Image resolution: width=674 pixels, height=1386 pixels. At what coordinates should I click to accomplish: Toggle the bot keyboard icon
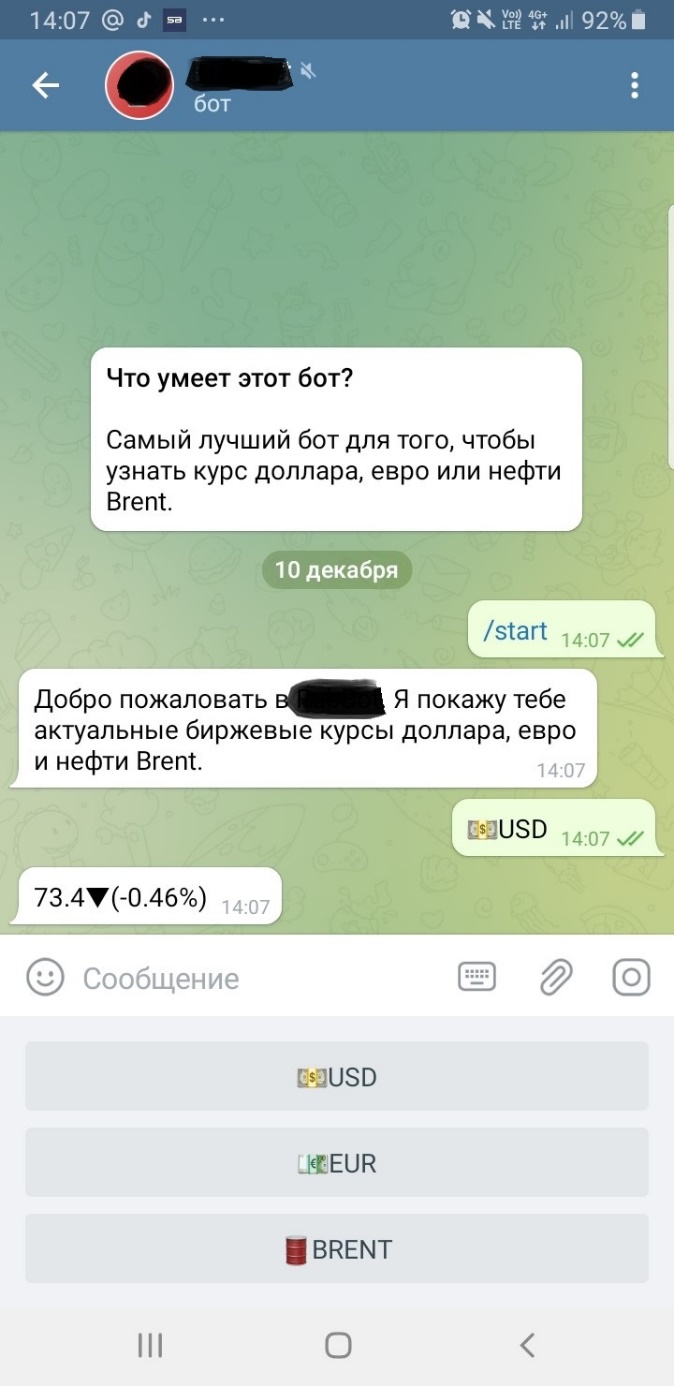click(477, 977)
